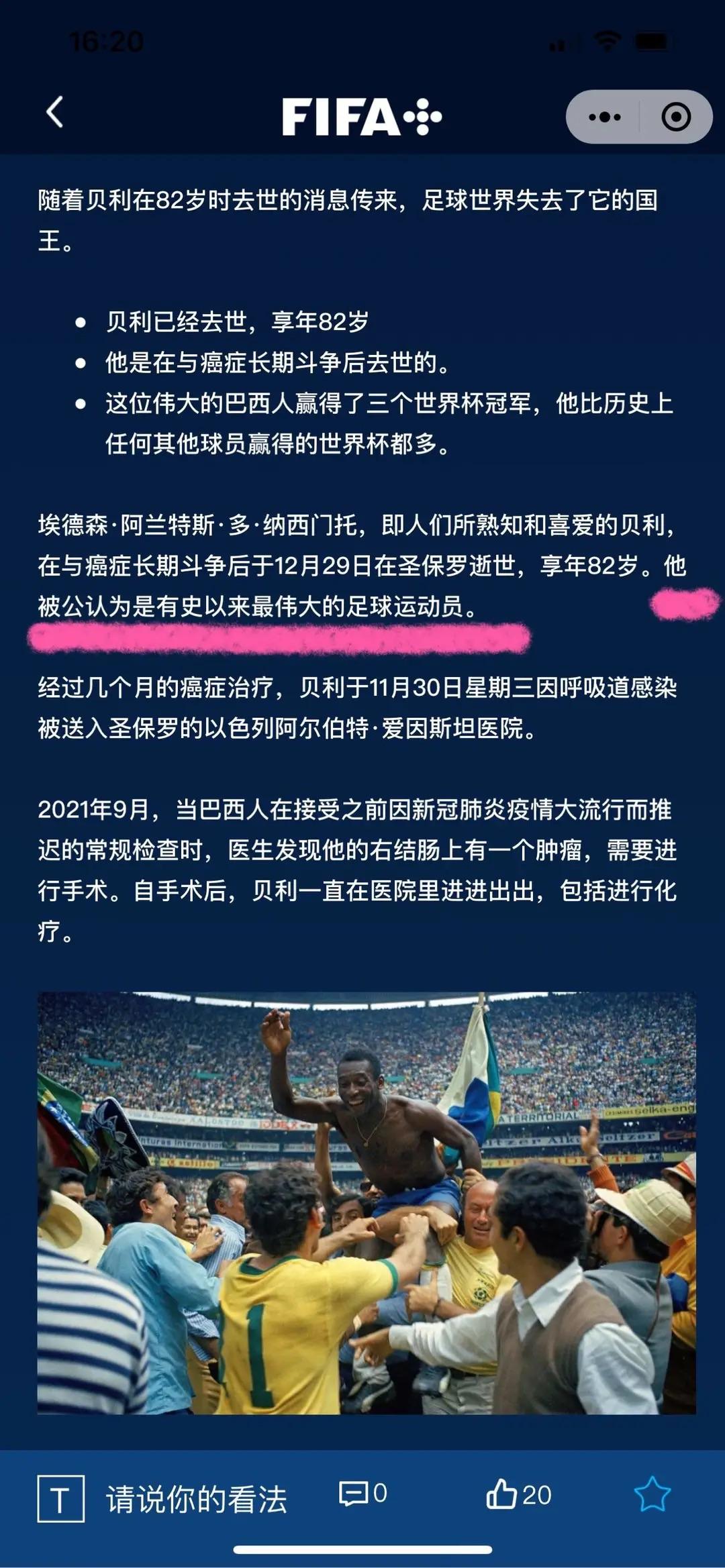Favorite the article with the star

pos(652,1495)
